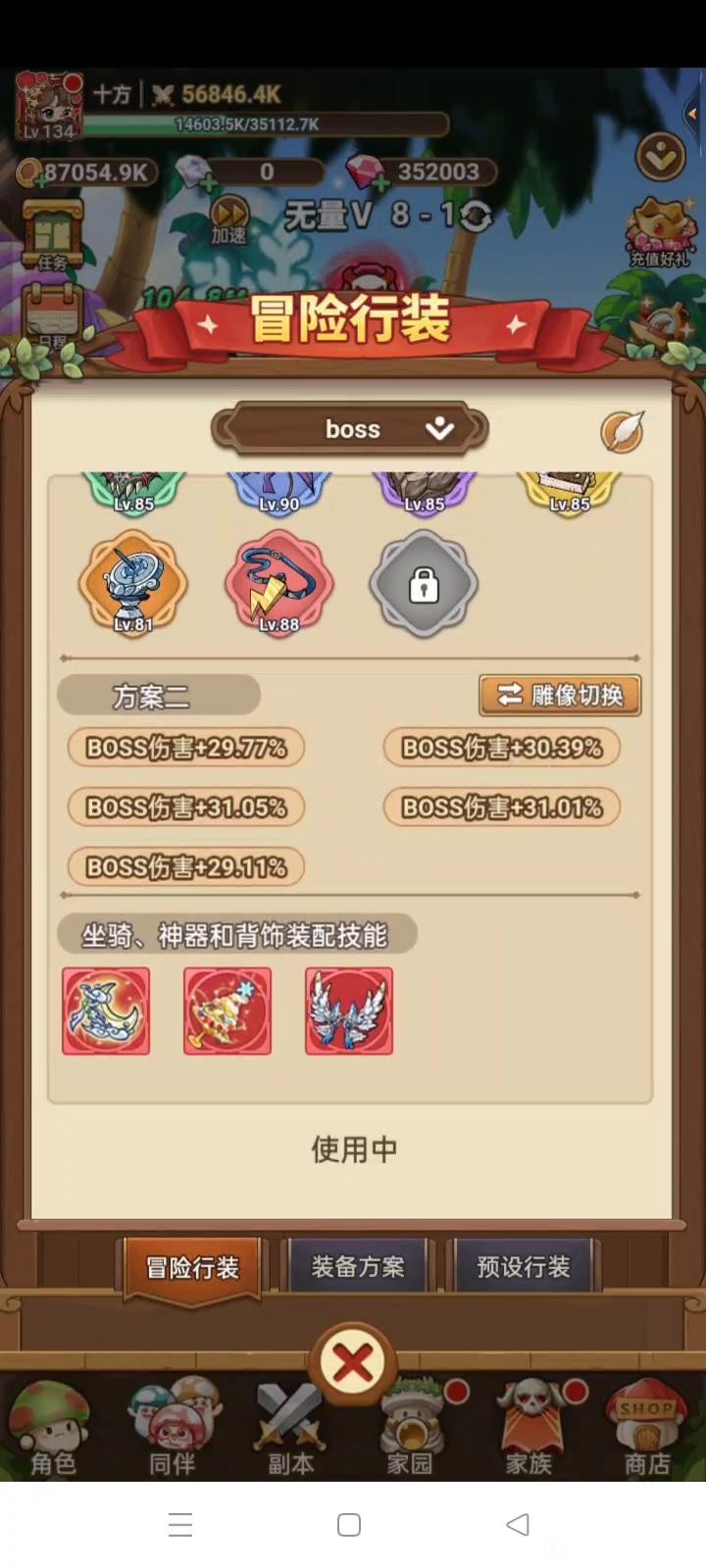
Task: Tap the 雕像切换 button
Action: click(560, 696)
